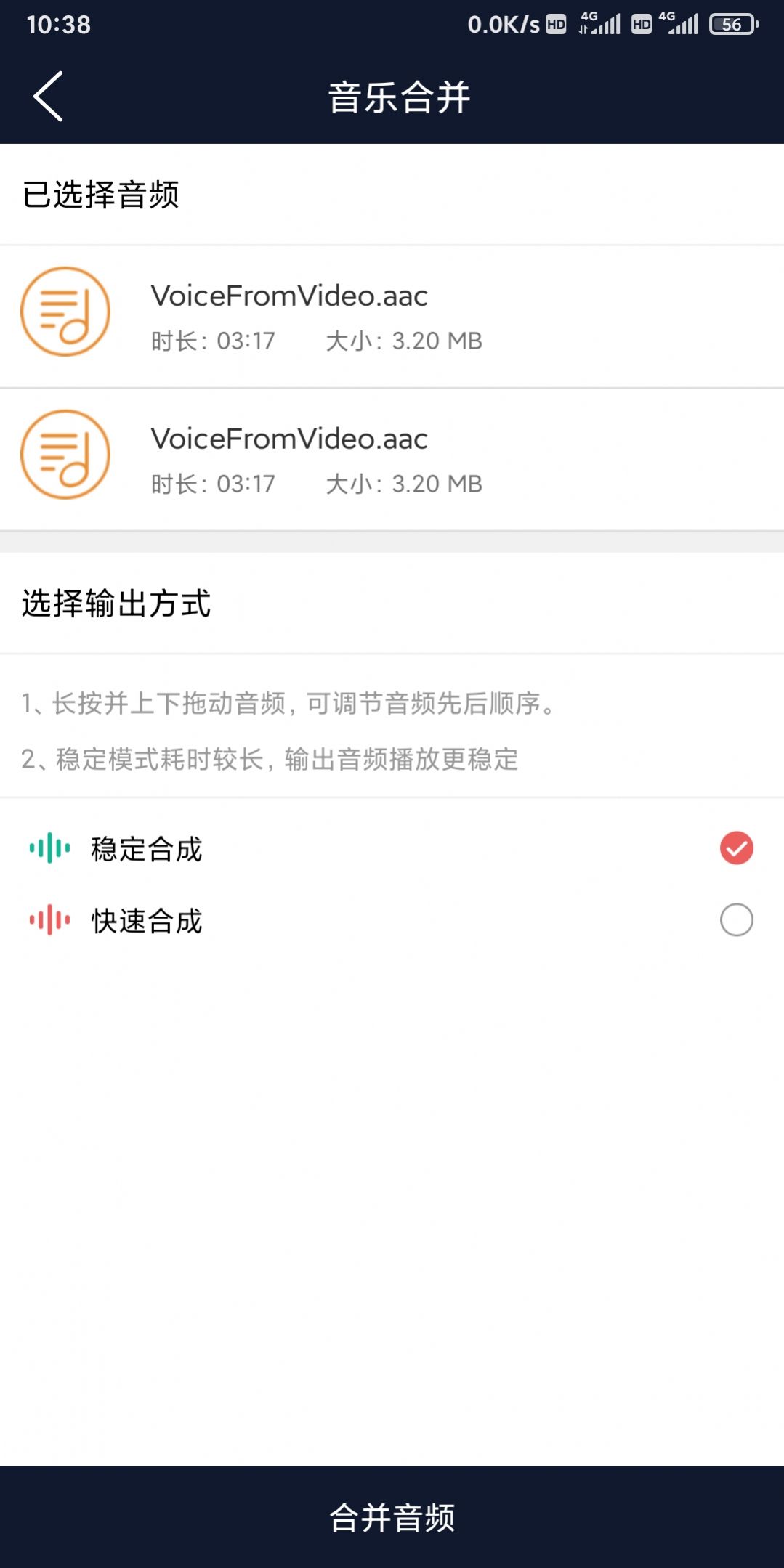Tap the HD icon in the status bar
This screenshot has height=1568, width=784.
[556, 24]
